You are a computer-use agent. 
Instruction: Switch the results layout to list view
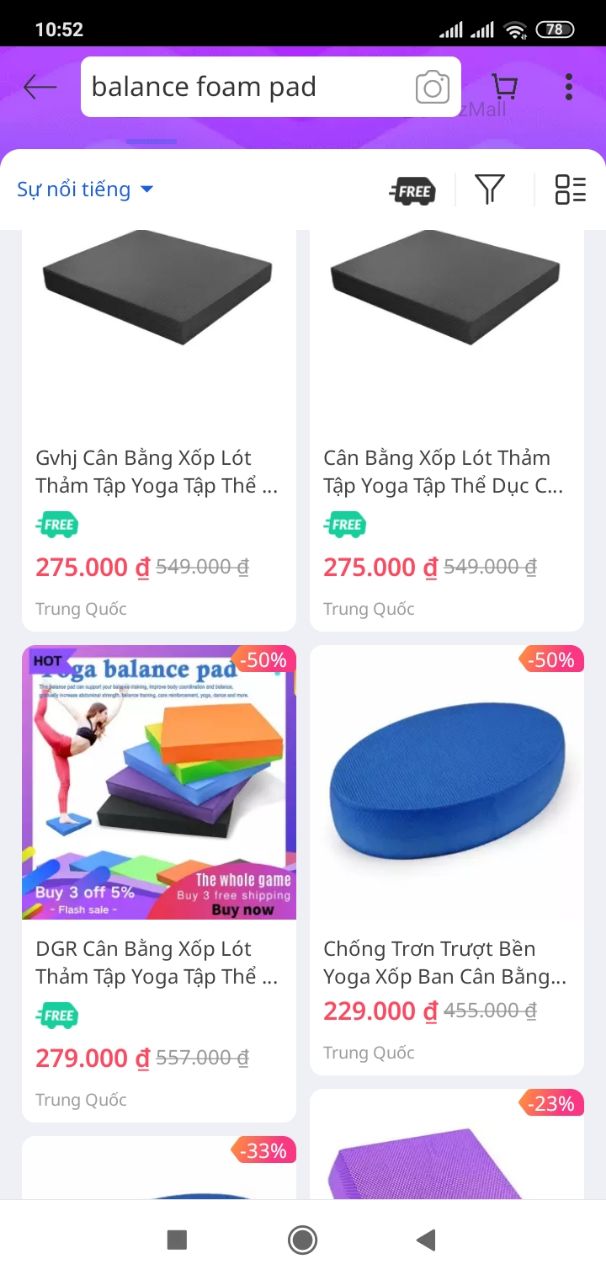click(570, 189)
